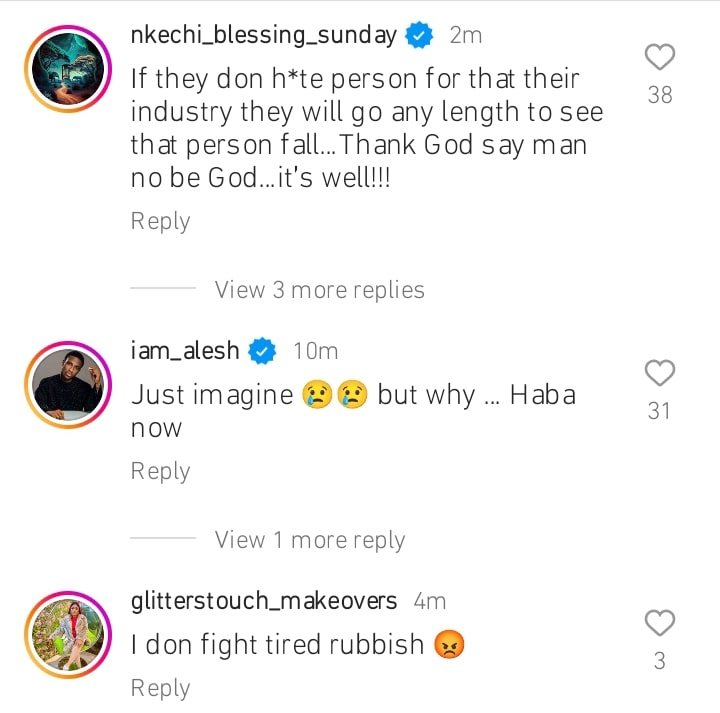Reply to iam_alesh's comment

[x=160, y=471]
